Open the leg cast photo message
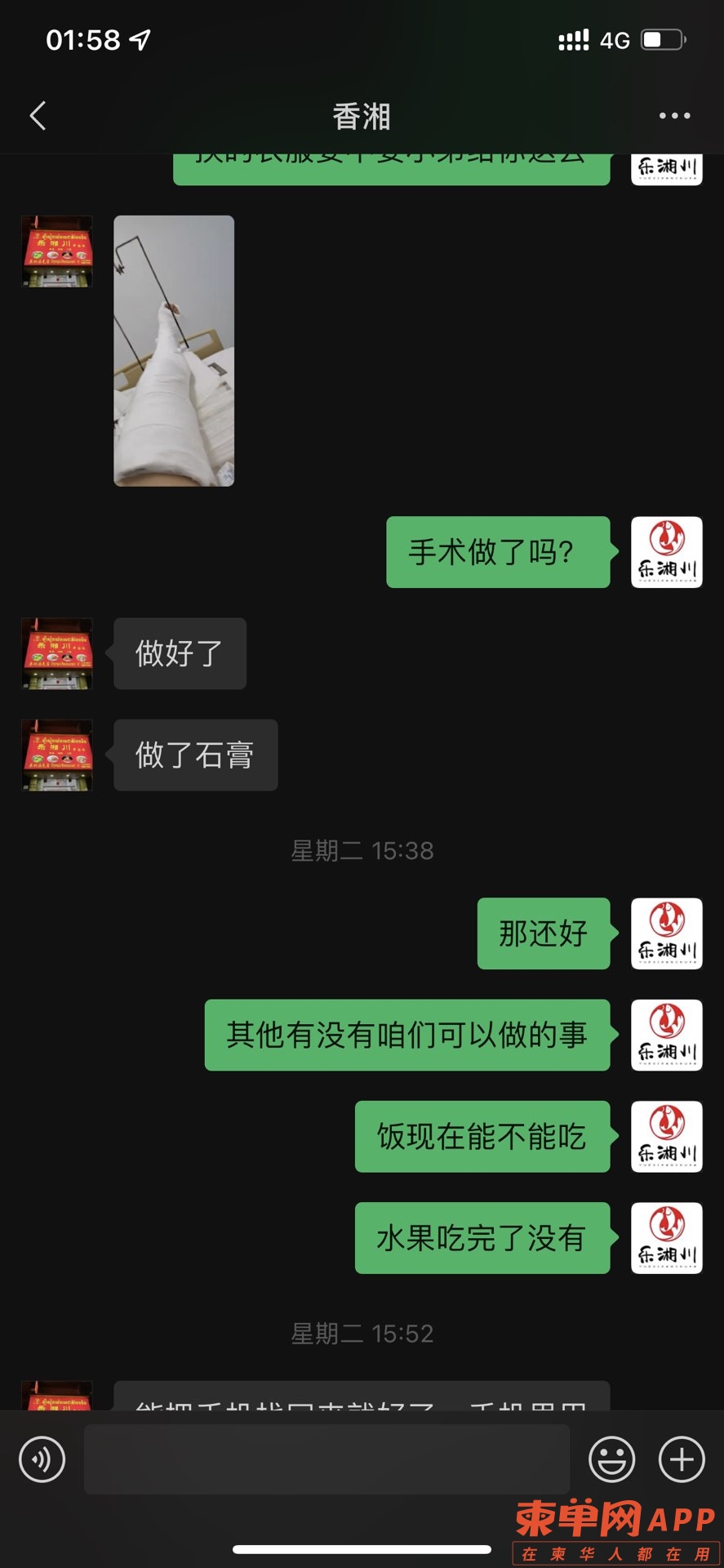The width and height of the screenshot is (724, 1568). coord(174,351)
